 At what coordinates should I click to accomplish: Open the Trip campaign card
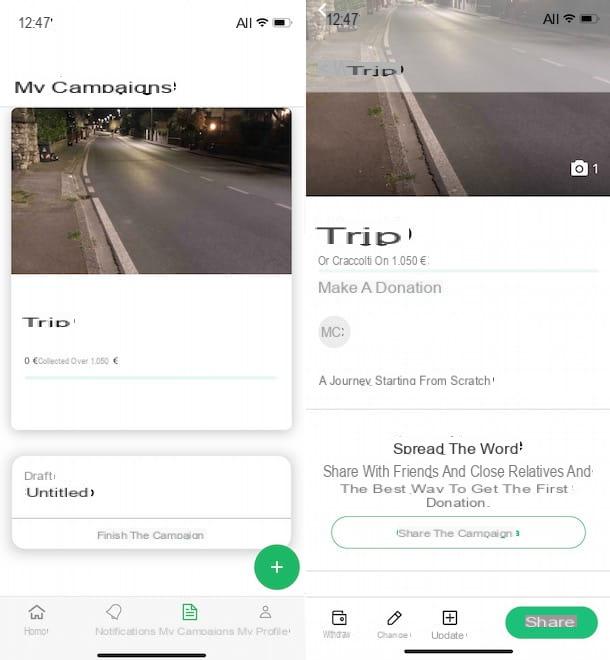(151, 268)
